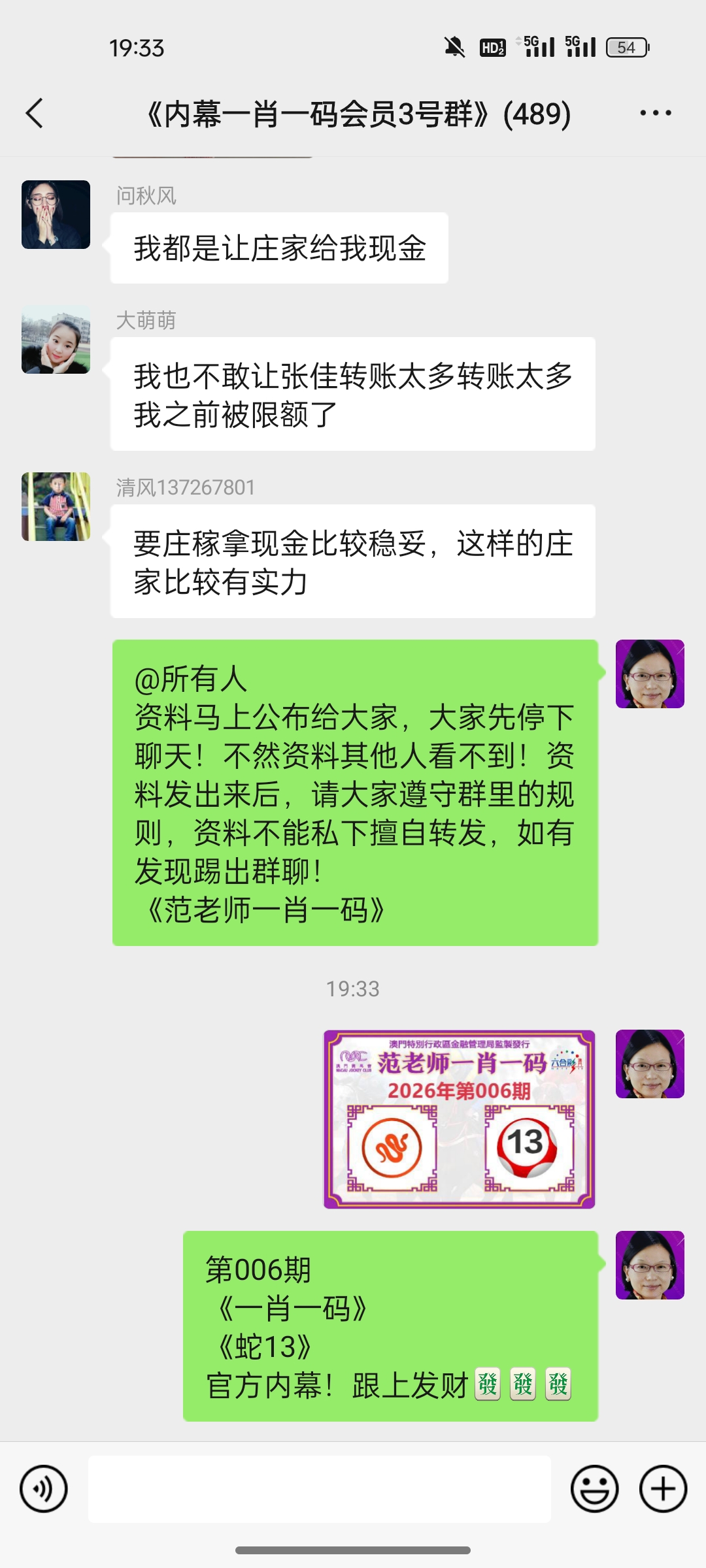706x1568 pixels.
Task: Focus the message text field
Action: pos(319,1489)
